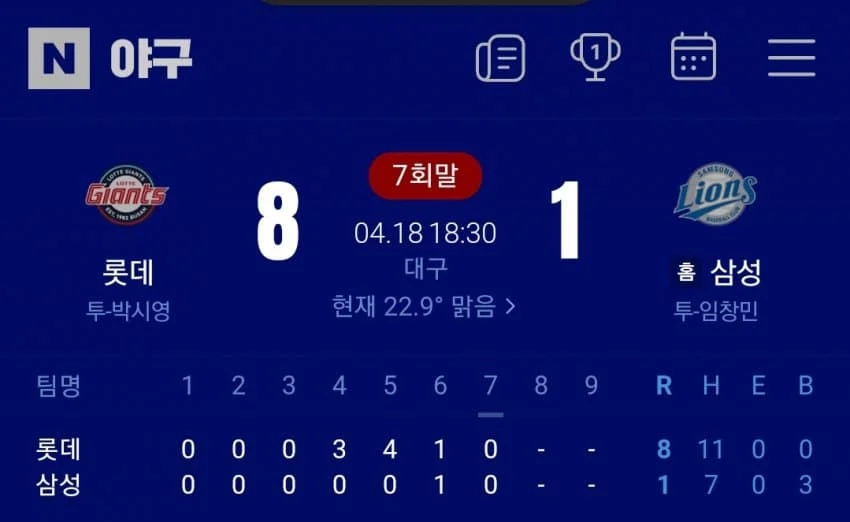Open the 삼성 Lions team page

click(715, 196)
